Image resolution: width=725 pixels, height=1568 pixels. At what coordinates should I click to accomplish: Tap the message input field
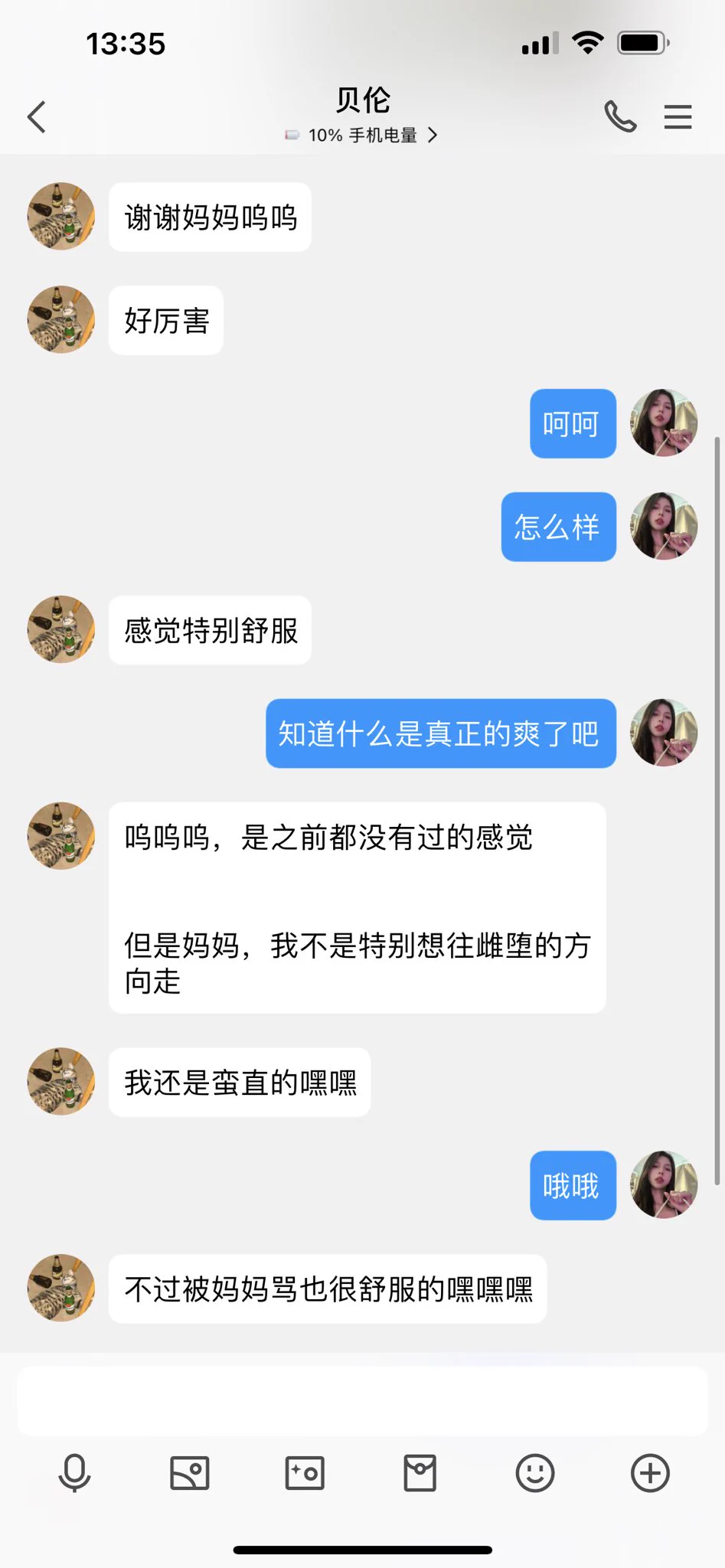[362, 1401]
